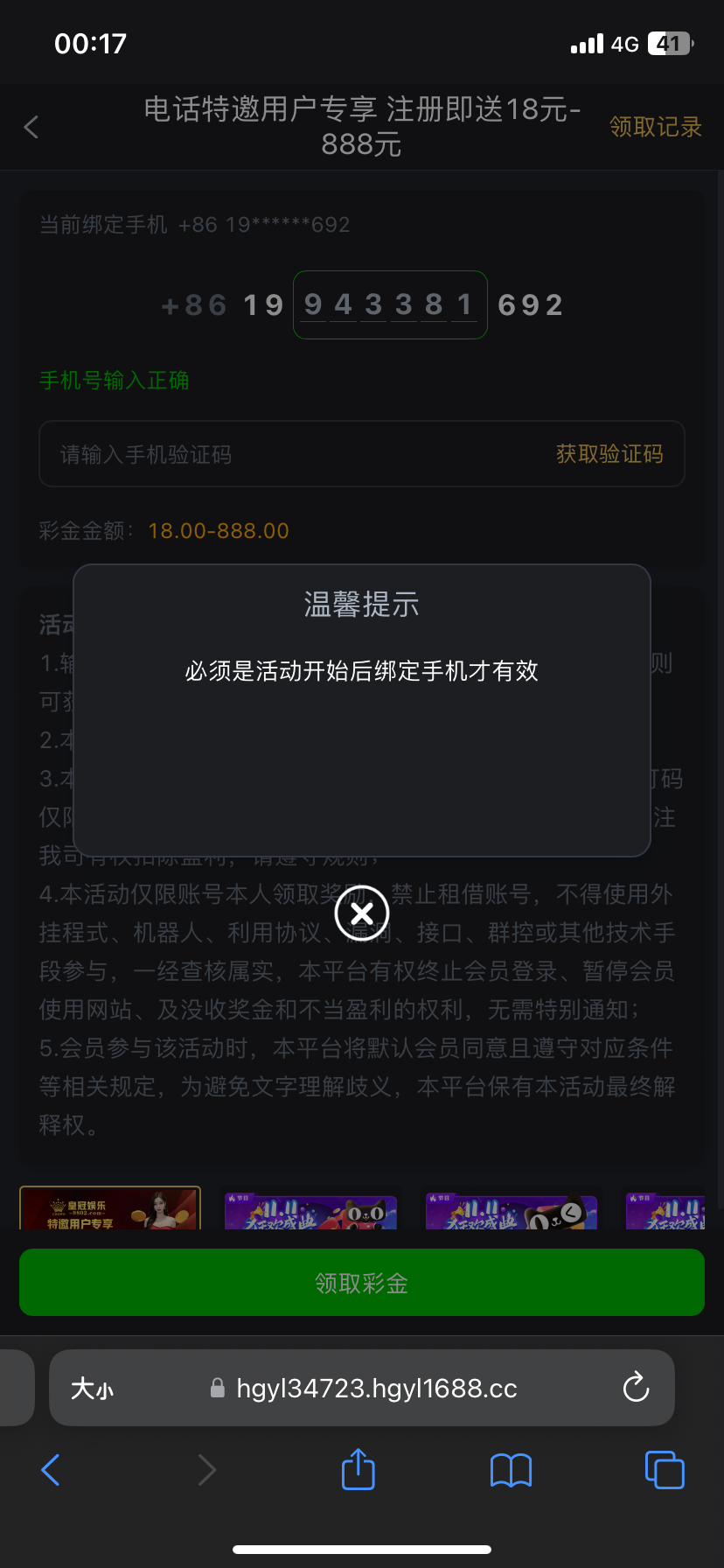Focus the 请输入手机验证码 field
724x1568 pixels.
[x=289, y=455]
